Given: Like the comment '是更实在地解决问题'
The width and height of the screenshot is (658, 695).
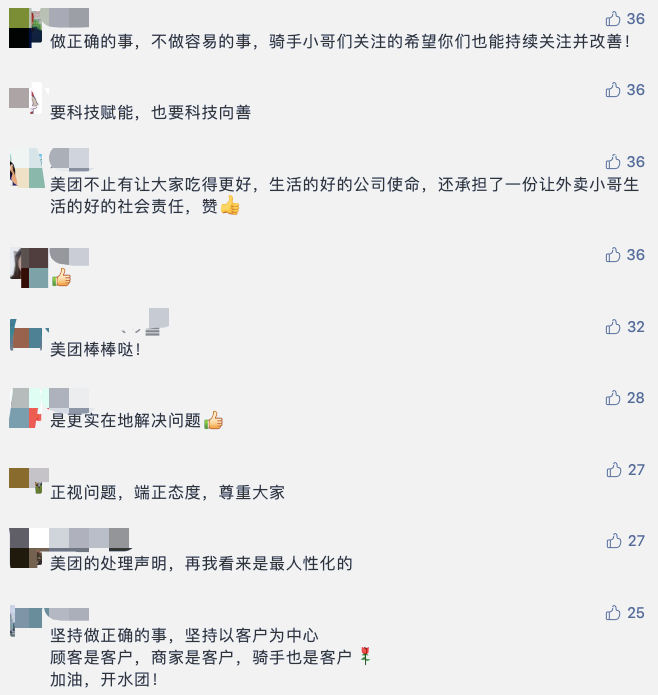Looking at the screenshot, I should [x=613, y=398].
